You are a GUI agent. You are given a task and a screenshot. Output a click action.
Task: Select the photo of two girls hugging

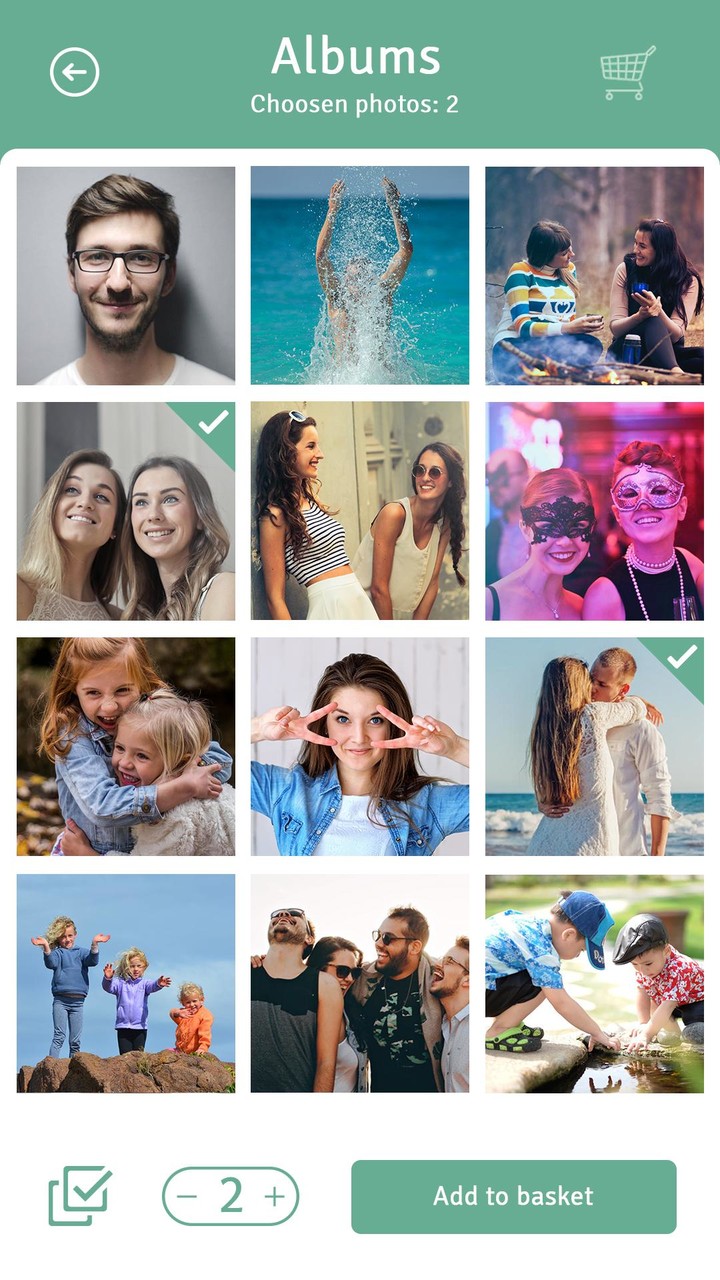126,747
